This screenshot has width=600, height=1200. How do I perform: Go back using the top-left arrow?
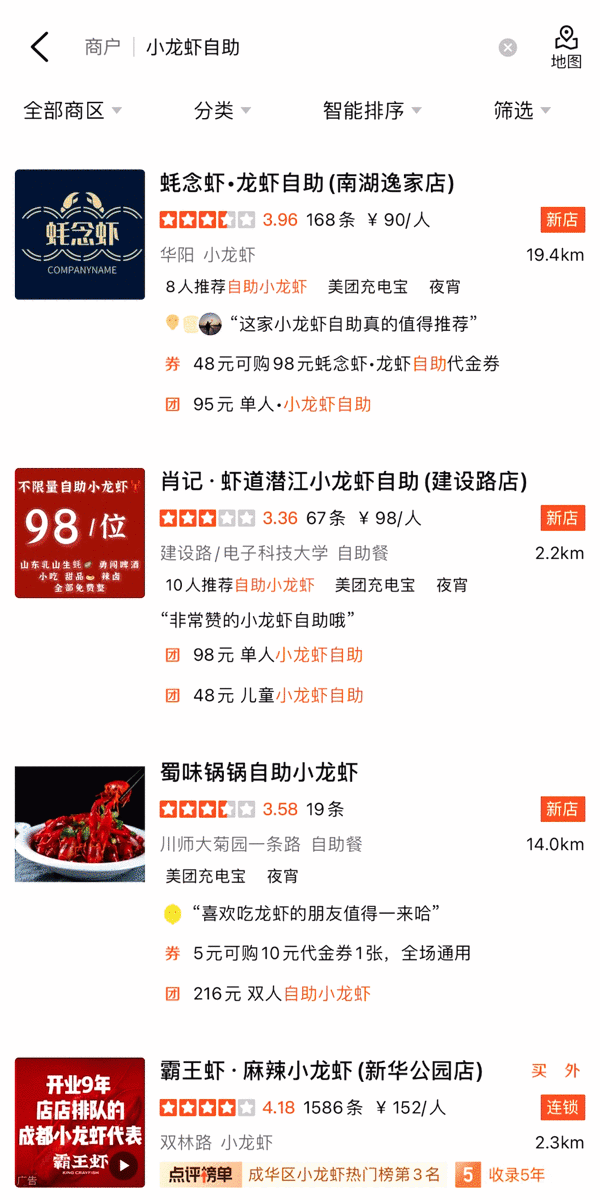(39, 47)
